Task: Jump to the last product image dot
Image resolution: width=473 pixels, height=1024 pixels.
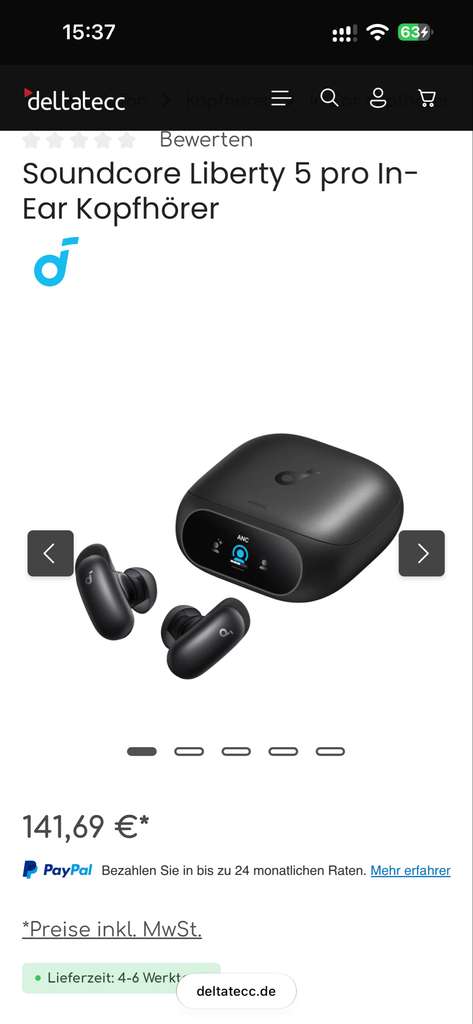Action: tap(330, 751)
